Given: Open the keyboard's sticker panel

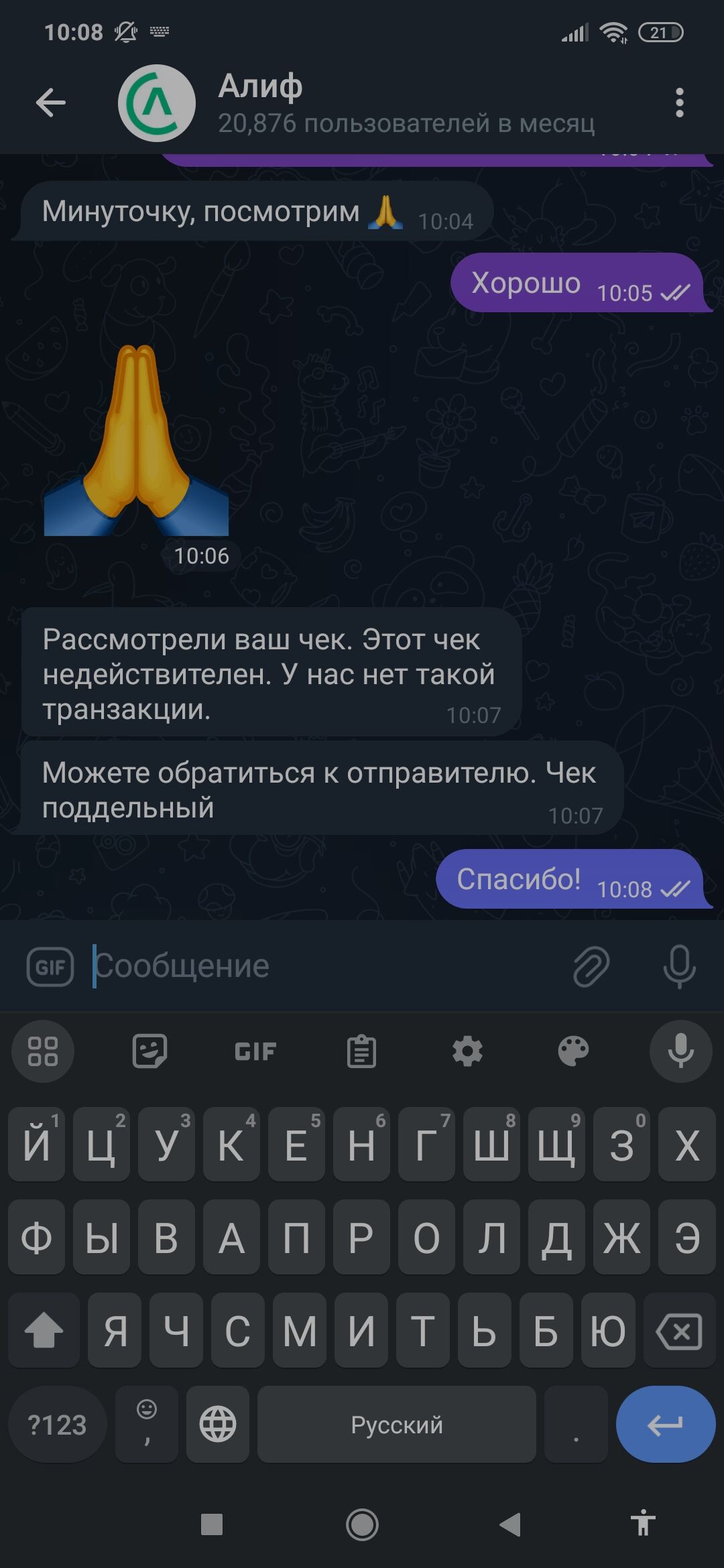Looking at the screenshot, I should [x=149, y=1051].
